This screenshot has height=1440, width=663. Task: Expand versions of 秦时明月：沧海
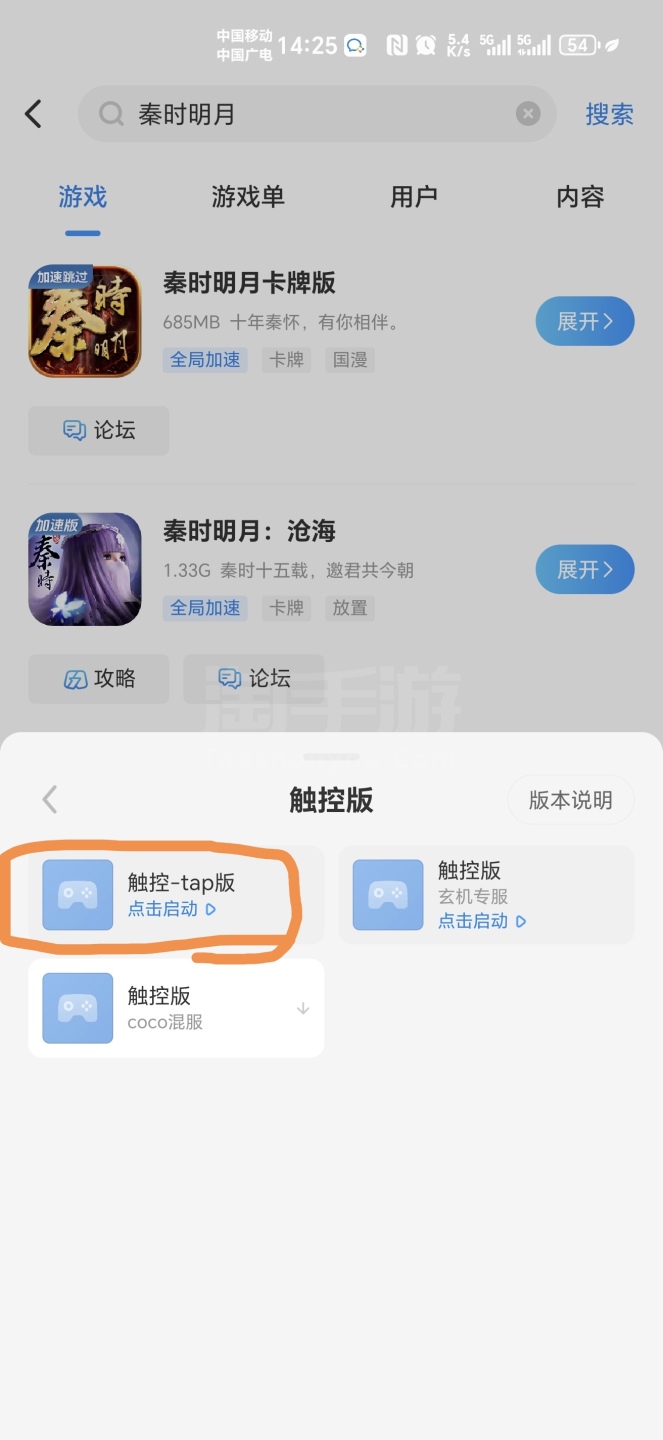point(585,569)
